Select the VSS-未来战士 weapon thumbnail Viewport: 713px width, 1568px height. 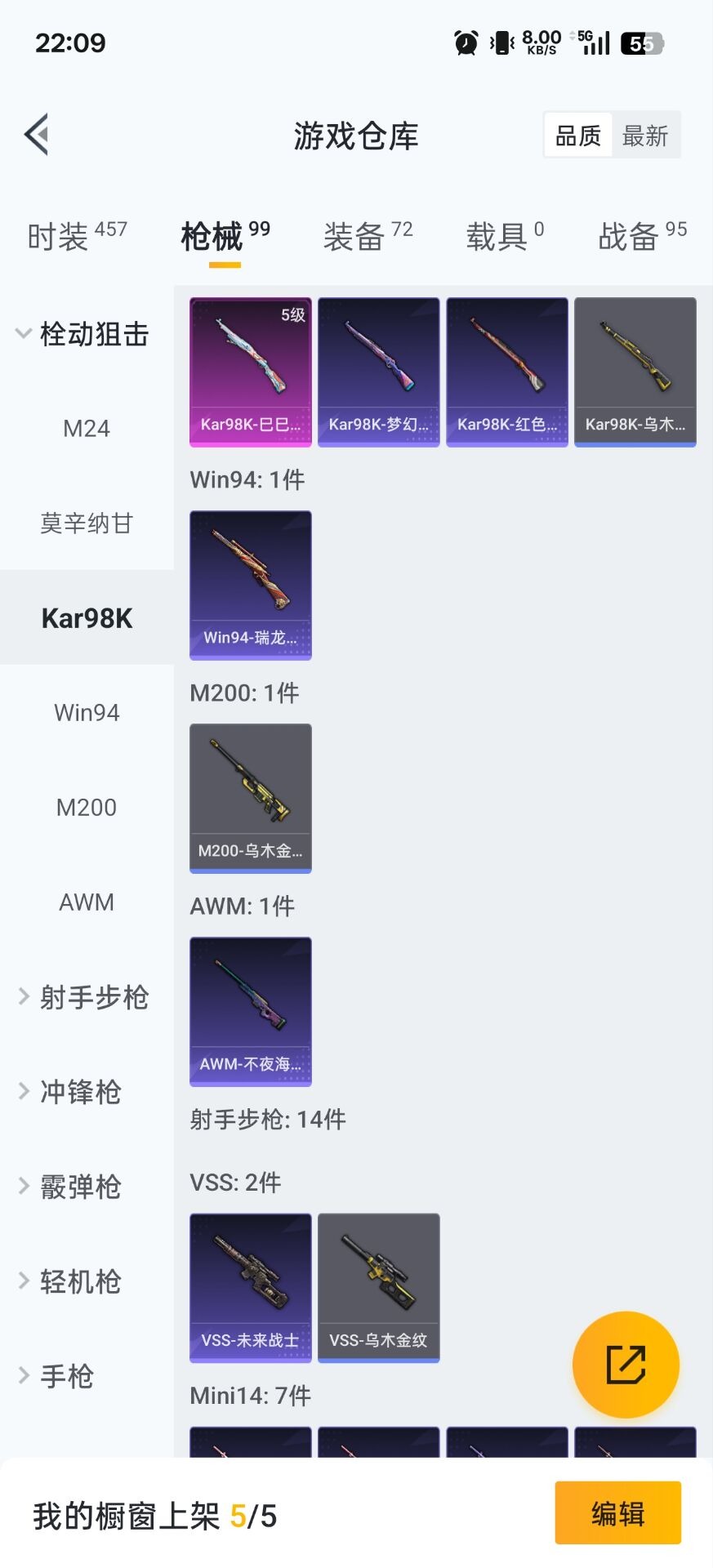pyautogui.click(x=250, y=1288)
